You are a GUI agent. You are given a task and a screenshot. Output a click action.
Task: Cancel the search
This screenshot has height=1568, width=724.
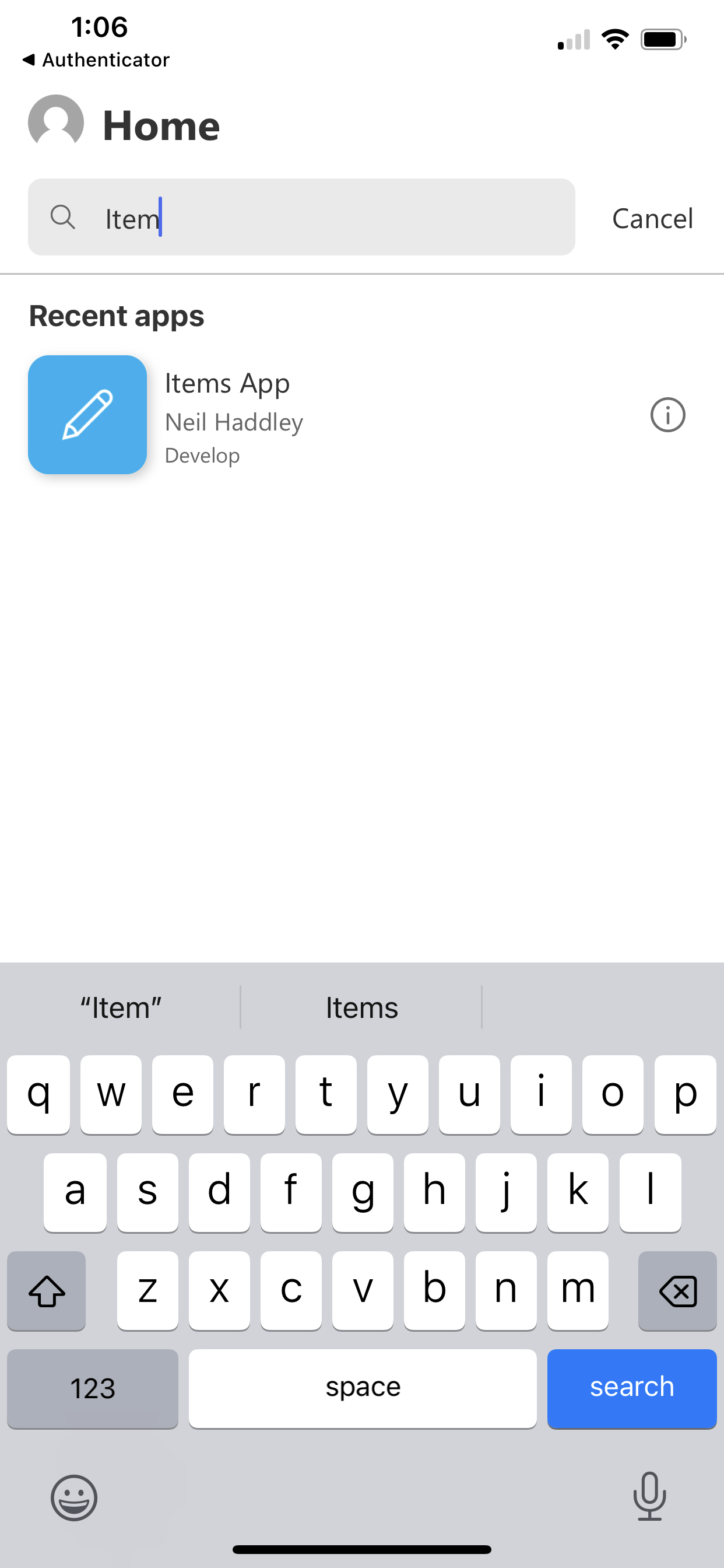tap(652, 219)
